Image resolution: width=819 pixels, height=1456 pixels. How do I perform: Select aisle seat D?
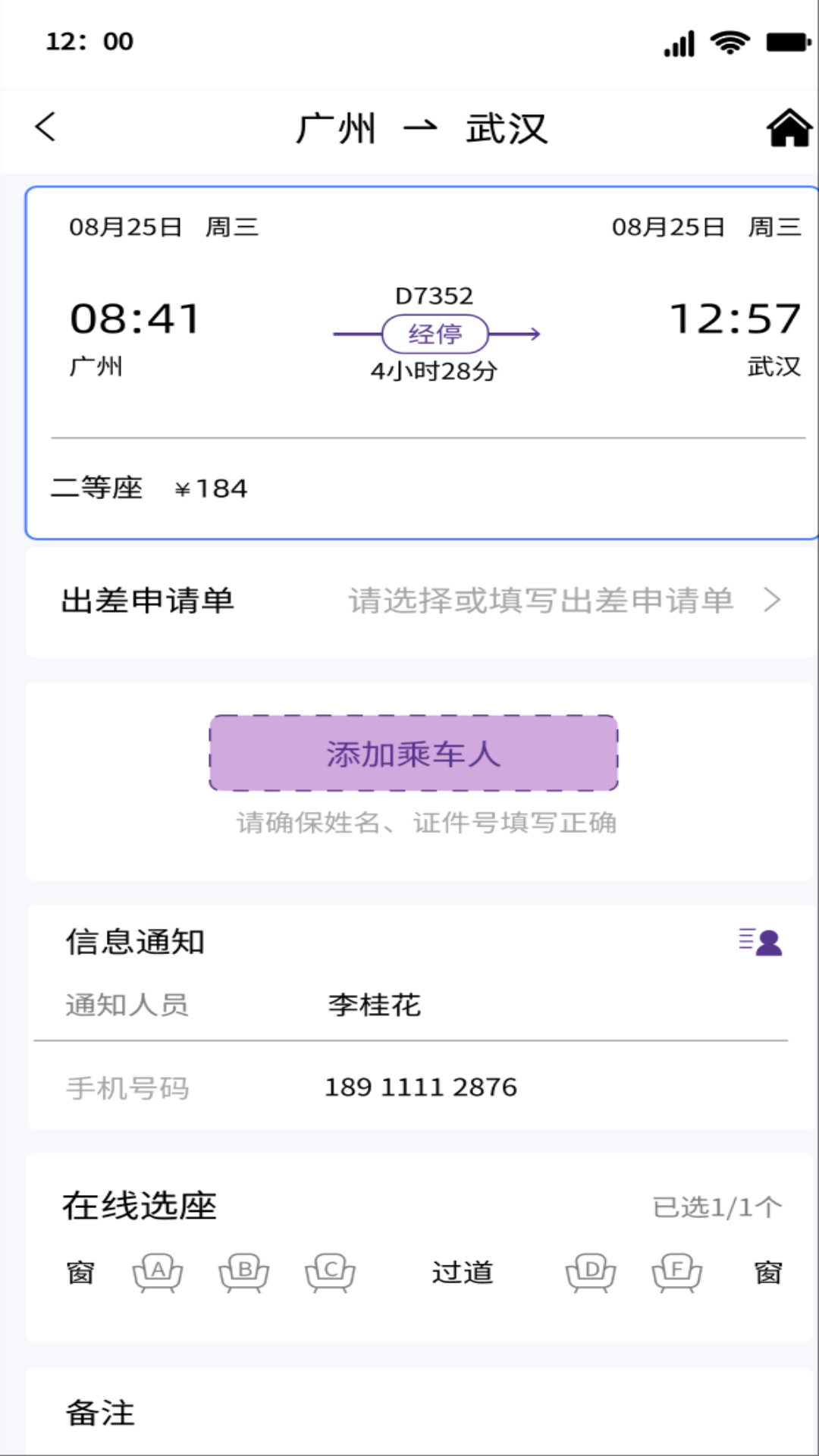coord(591,1272)
